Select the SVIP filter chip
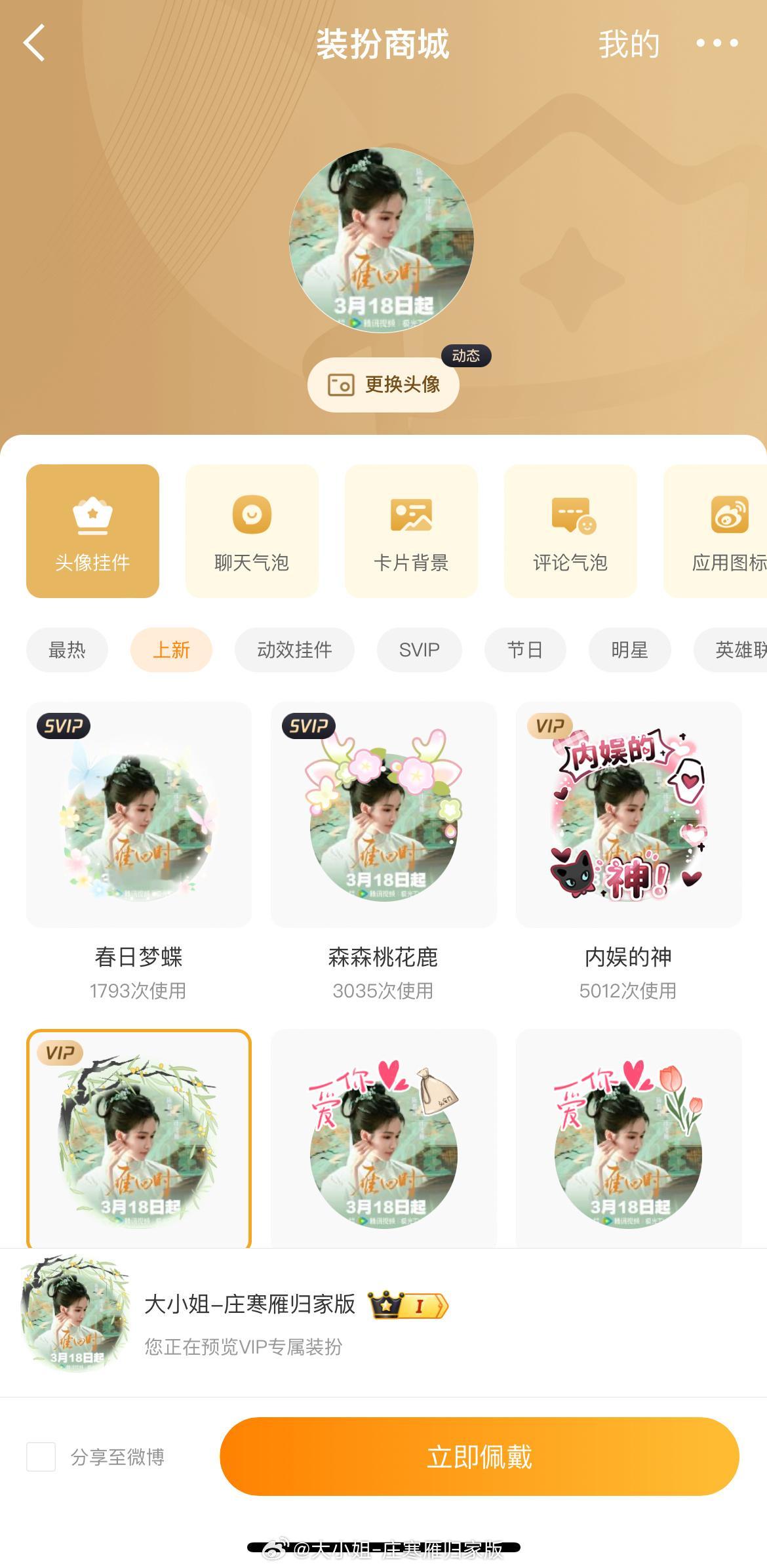The width and height of the screenshot is (767, 1568). pyautogui.click(x=418, y=650)
